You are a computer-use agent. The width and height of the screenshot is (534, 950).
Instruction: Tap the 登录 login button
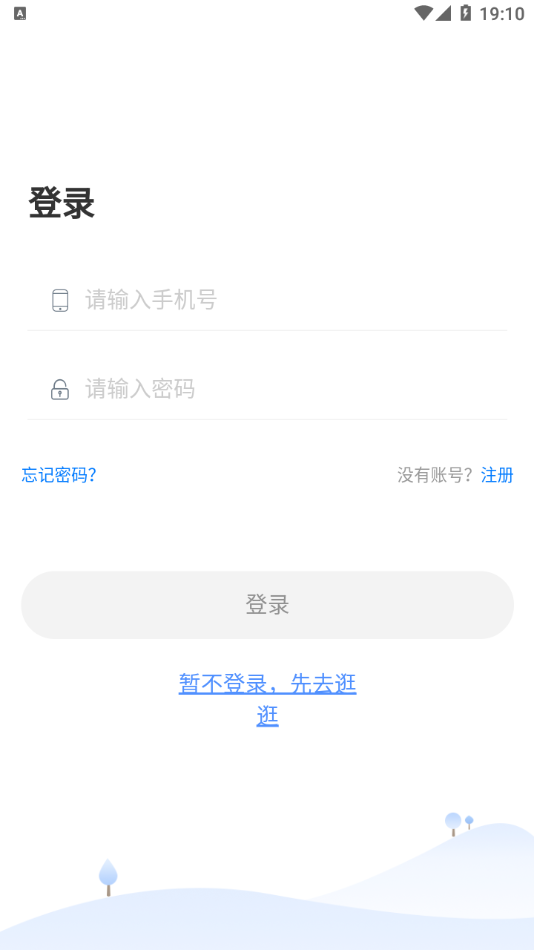267,605
